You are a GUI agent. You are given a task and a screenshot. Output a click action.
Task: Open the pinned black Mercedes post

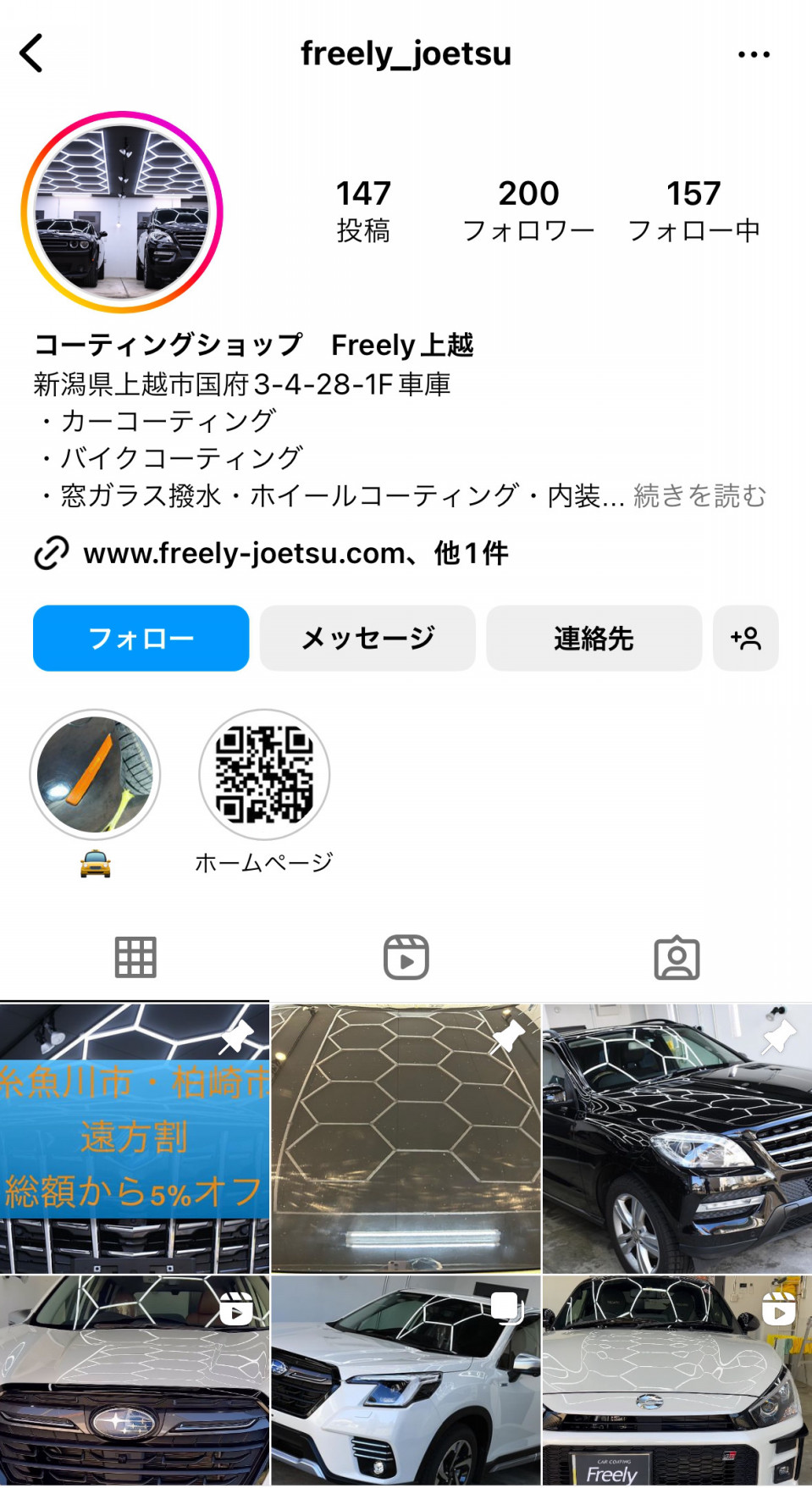[677, 1138]
